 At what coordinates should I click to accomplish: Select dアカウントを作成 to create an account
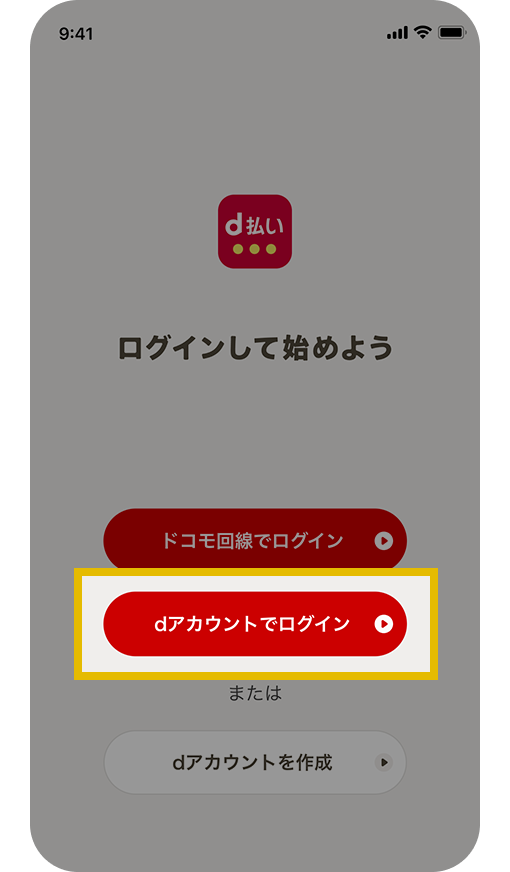[x=255, y=762]
